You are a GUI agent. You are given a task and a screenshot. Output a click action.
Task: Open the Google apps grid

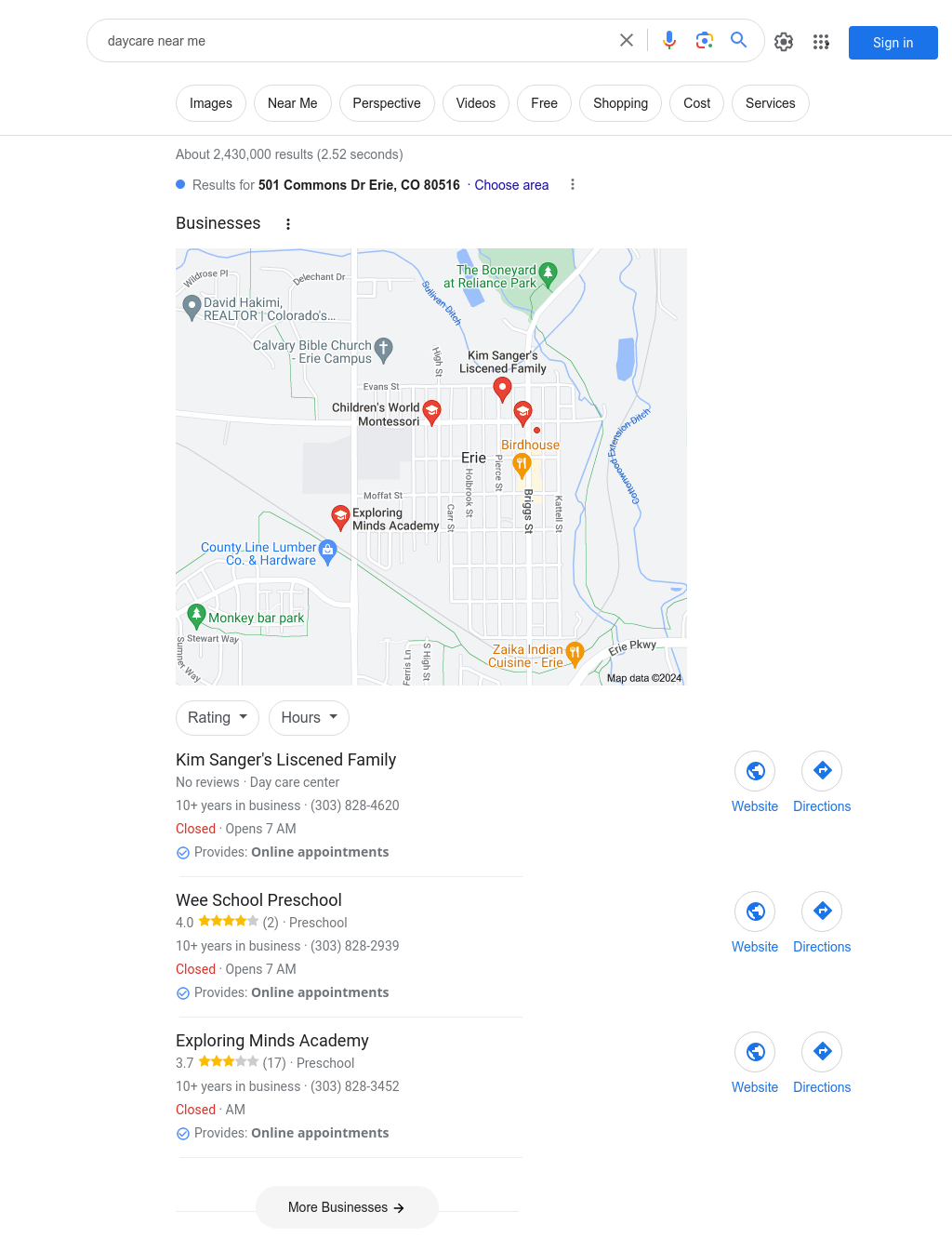tap(821, 42)
